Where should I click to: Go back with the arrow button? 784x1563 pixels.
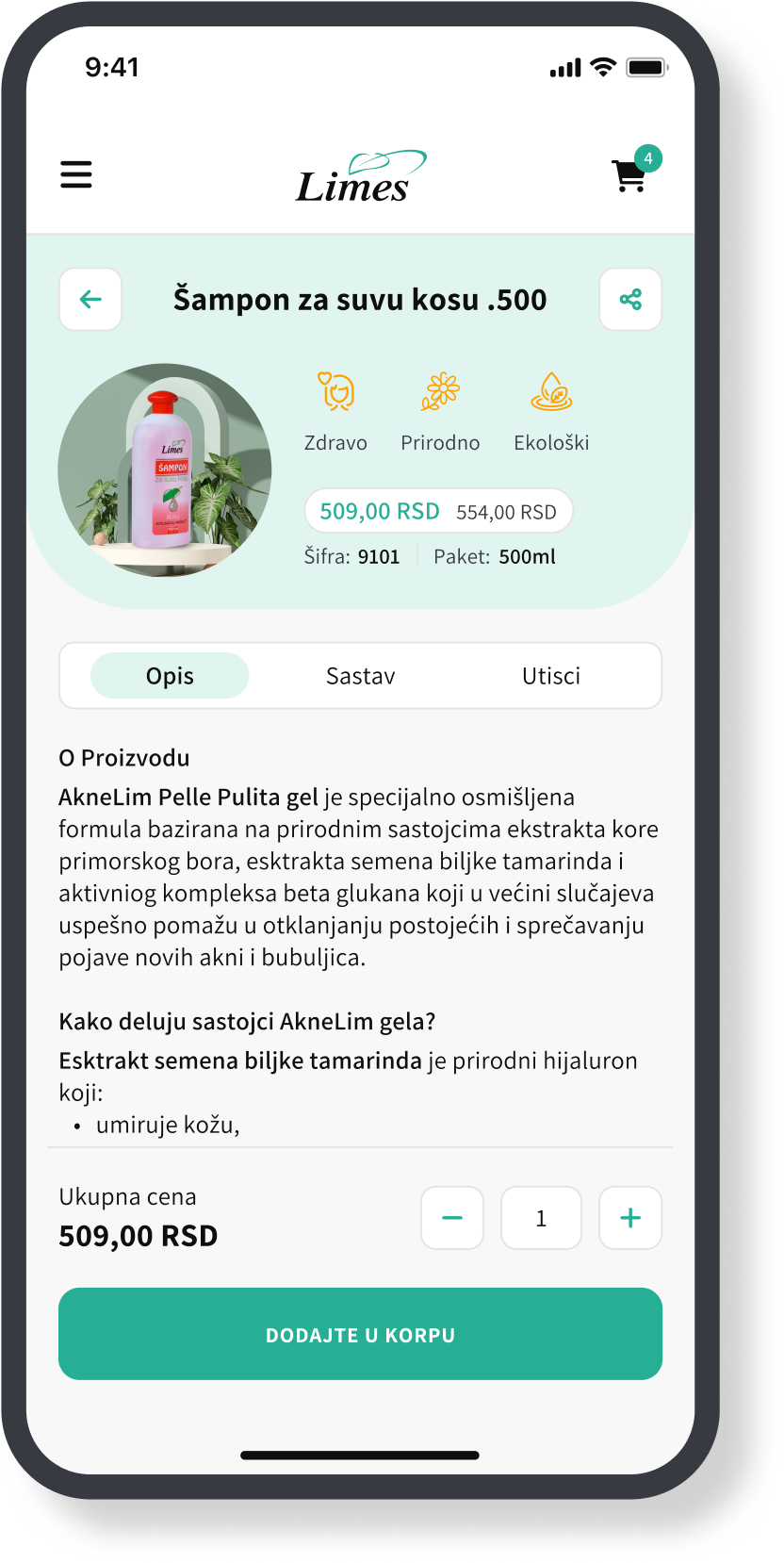point(90,300)
